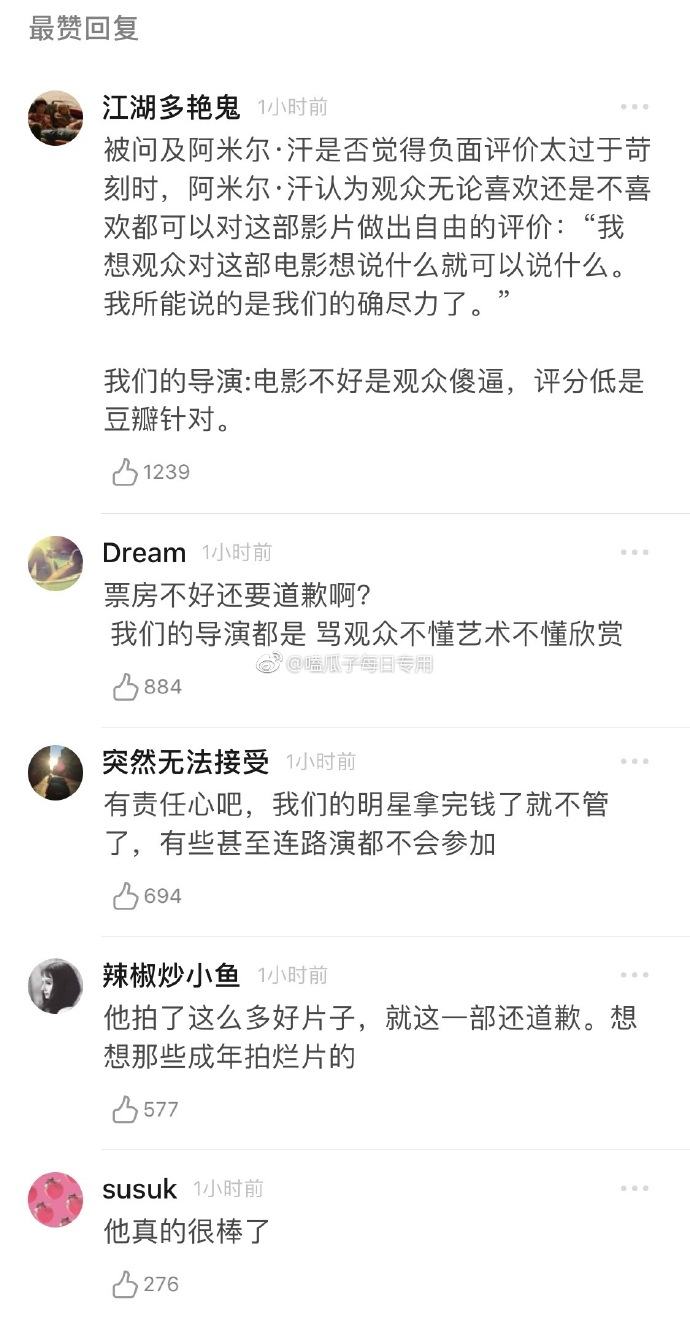View 江湖多艳鬼's profile avatar
Image resolution: width=690 pixels, height=1324 pixels.
pyautogui.click(x=55, y=118)
